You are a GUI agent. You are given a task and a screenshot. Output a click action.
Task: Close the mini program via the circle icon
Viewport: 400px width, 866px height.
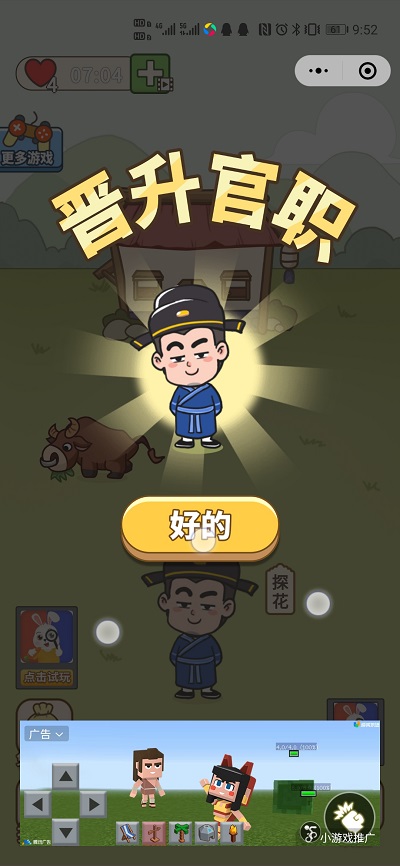[x=367, y=71]
